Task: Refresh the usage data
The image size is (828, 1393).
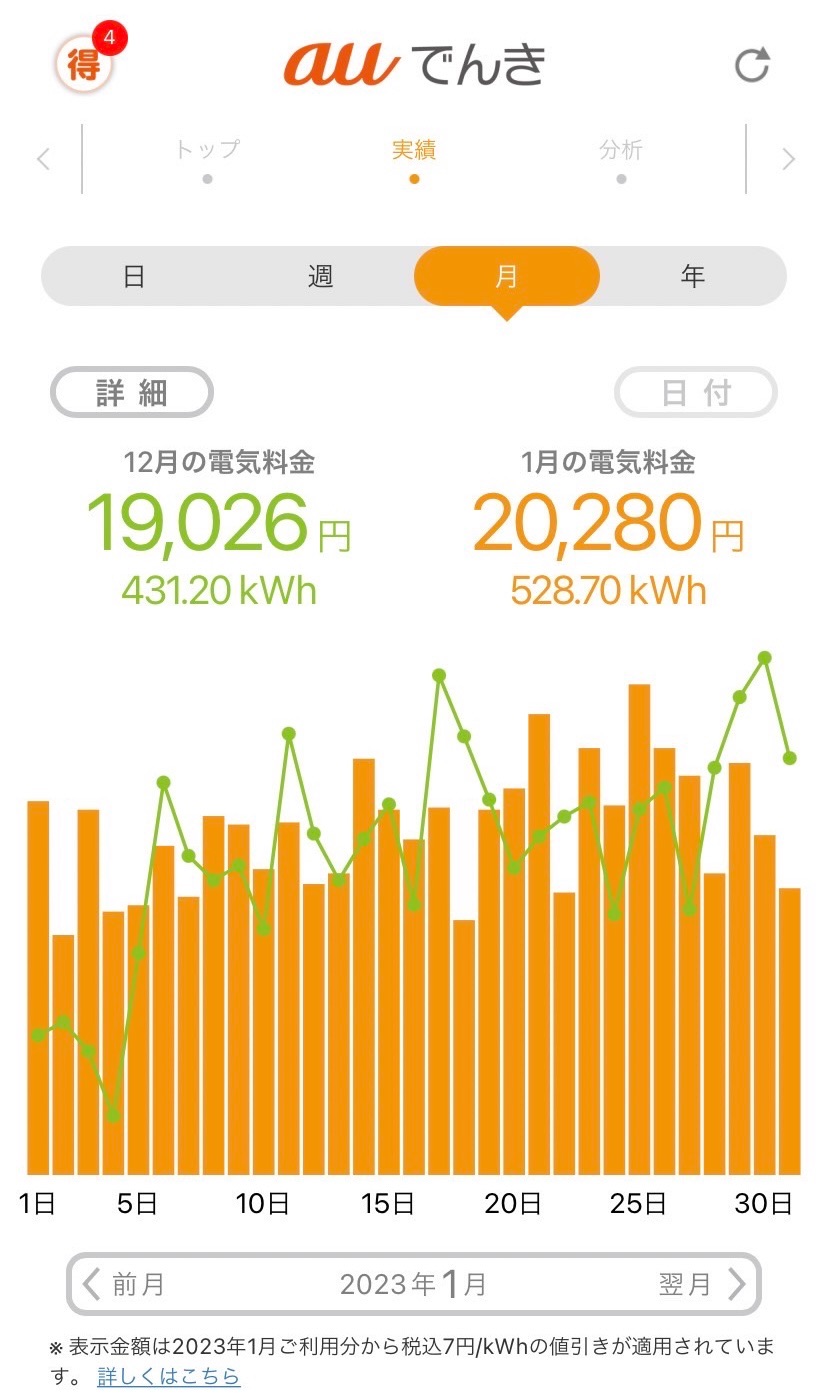Action: click(752, 65)
